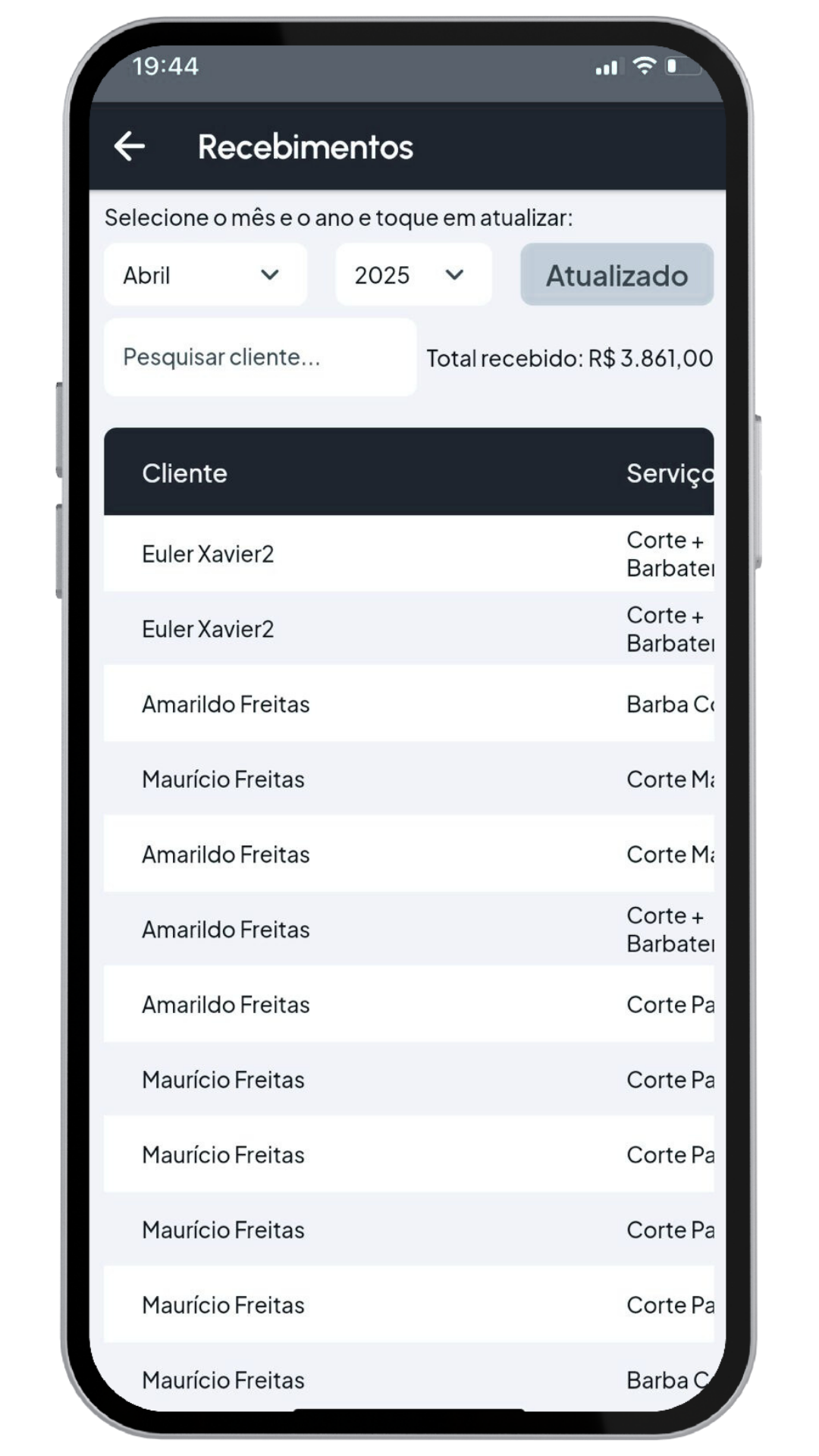819x1456 pixels.
Task: Select the Serviço column header
Action: coord(670,472)
